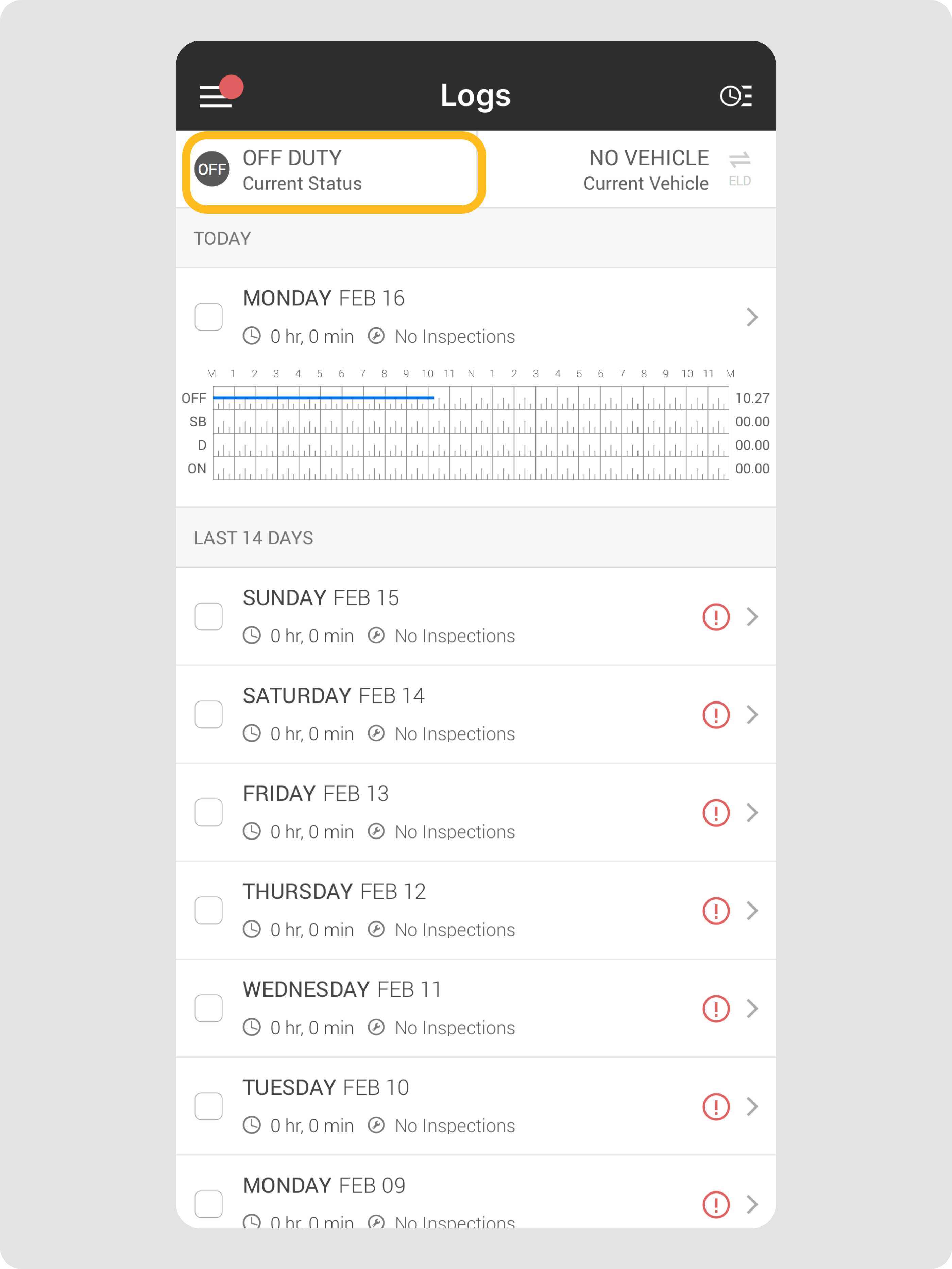Open Saturday Feb 14 log
952x1269 pixels.
(752, 715)
